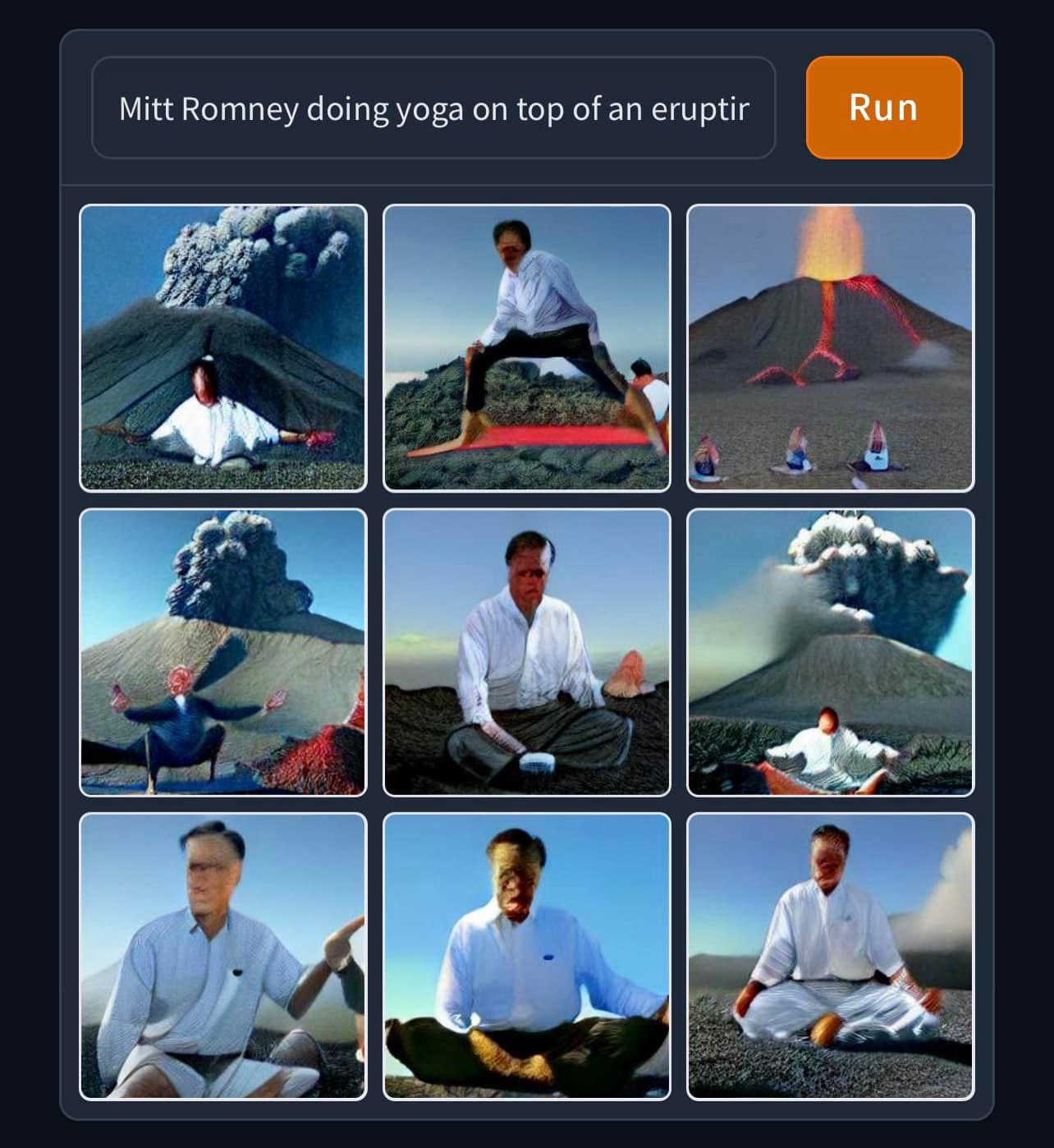Open the image of man in dark pants meditating

526,956
